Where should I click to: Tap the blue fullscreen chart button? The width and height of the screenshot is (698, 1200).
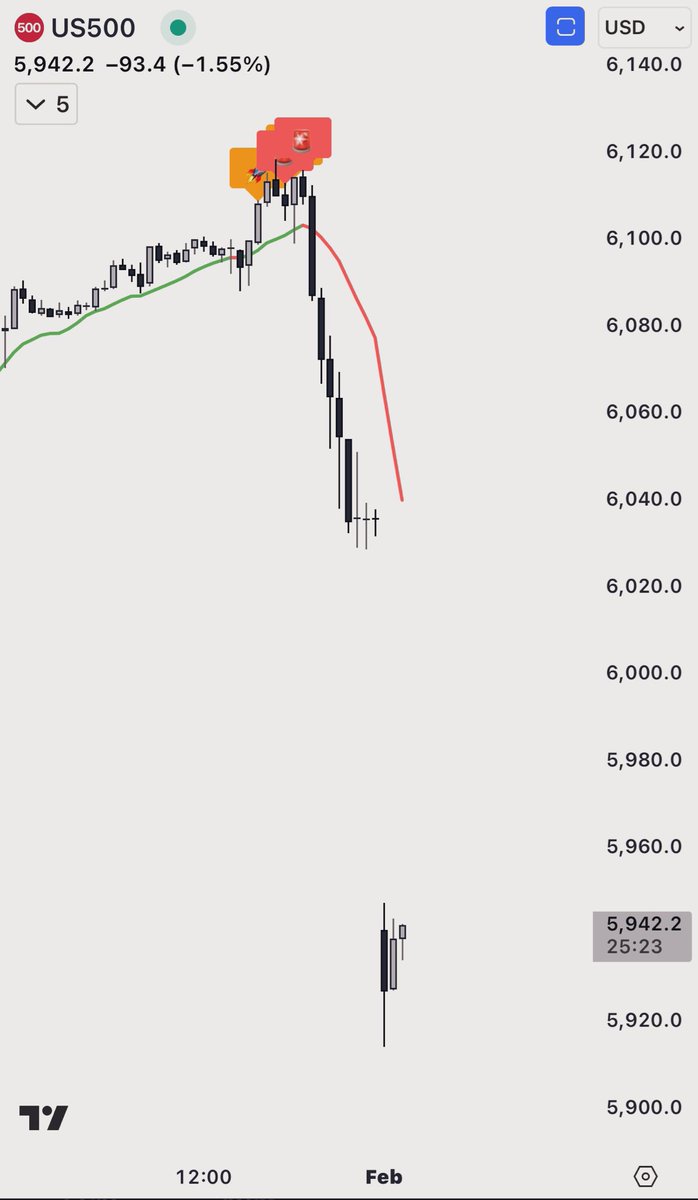coord(565,27)
